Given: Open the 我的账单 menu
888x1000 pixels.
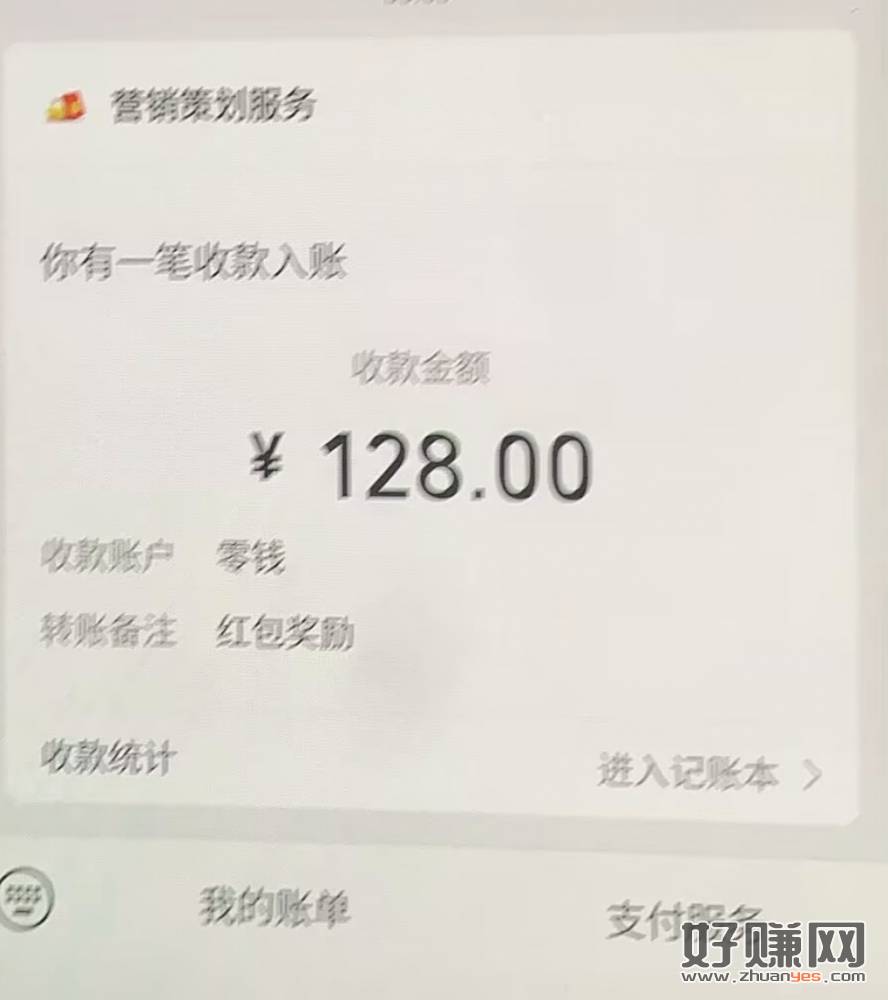Looking at the screenshot, I should pos(274,908).
